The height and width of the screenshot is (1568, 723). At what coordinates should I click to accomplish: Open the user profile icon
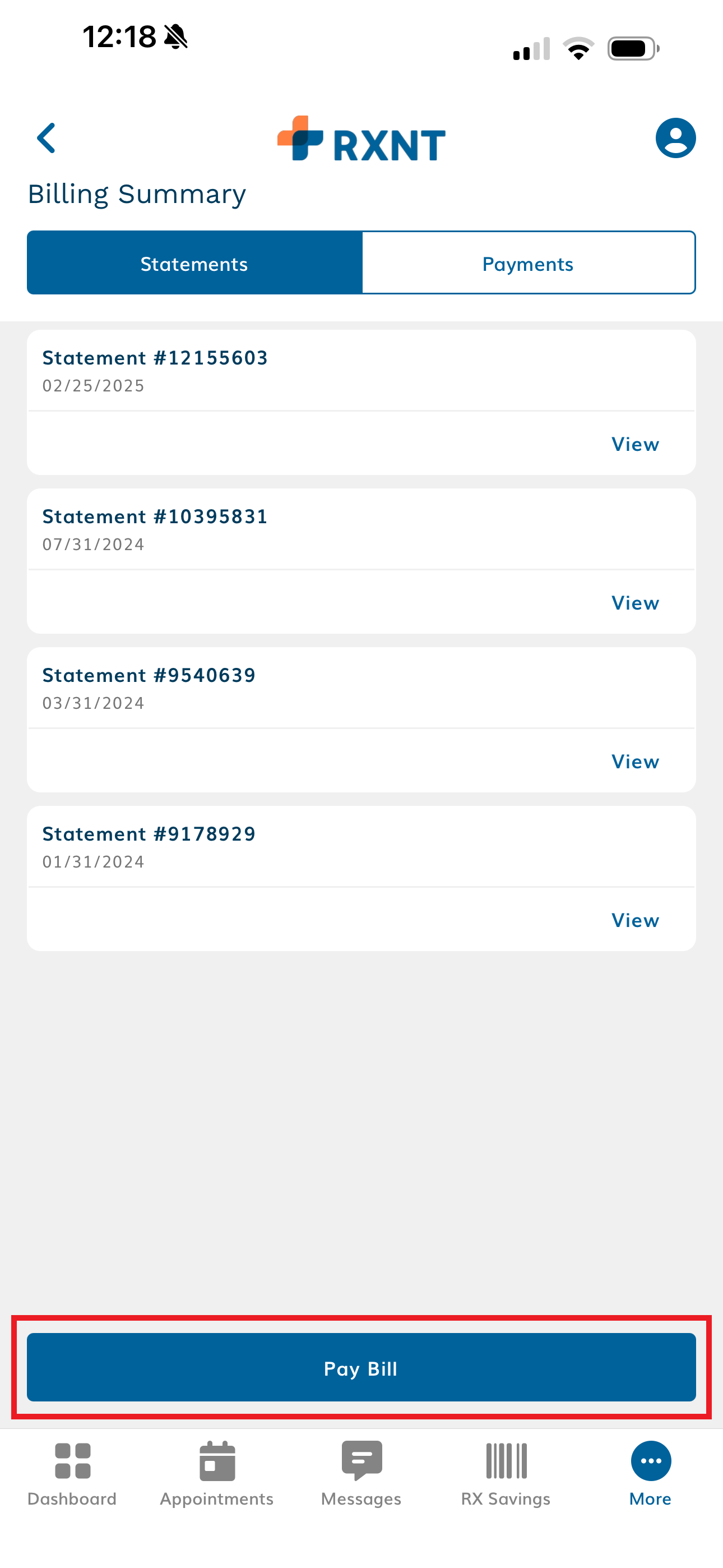click(x=675, y=138)
